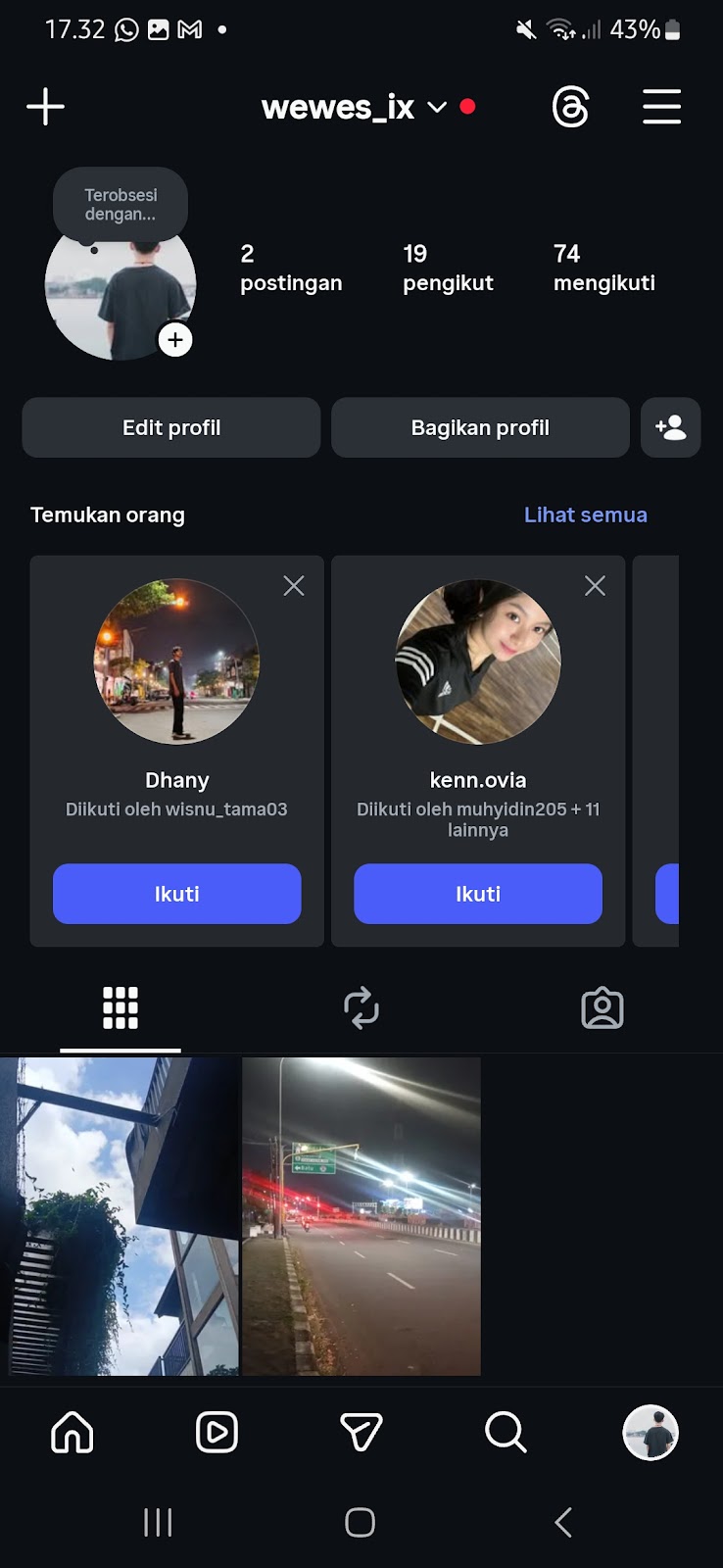The width and height of the screenshot is (723, 1568).
Task: Open the Reels tab
Action: 217,1433
